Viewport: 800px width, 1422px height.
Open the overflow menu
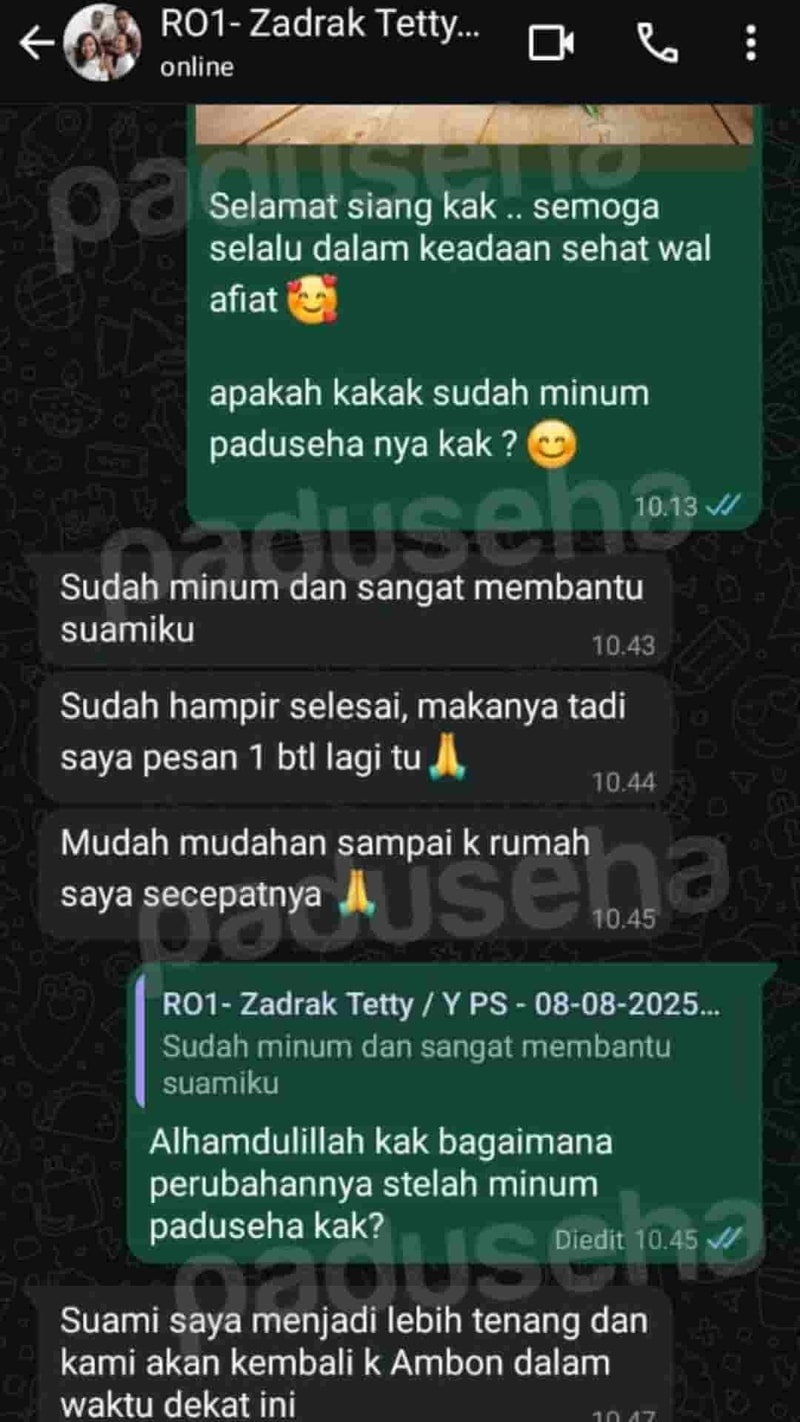click(751, 43)
